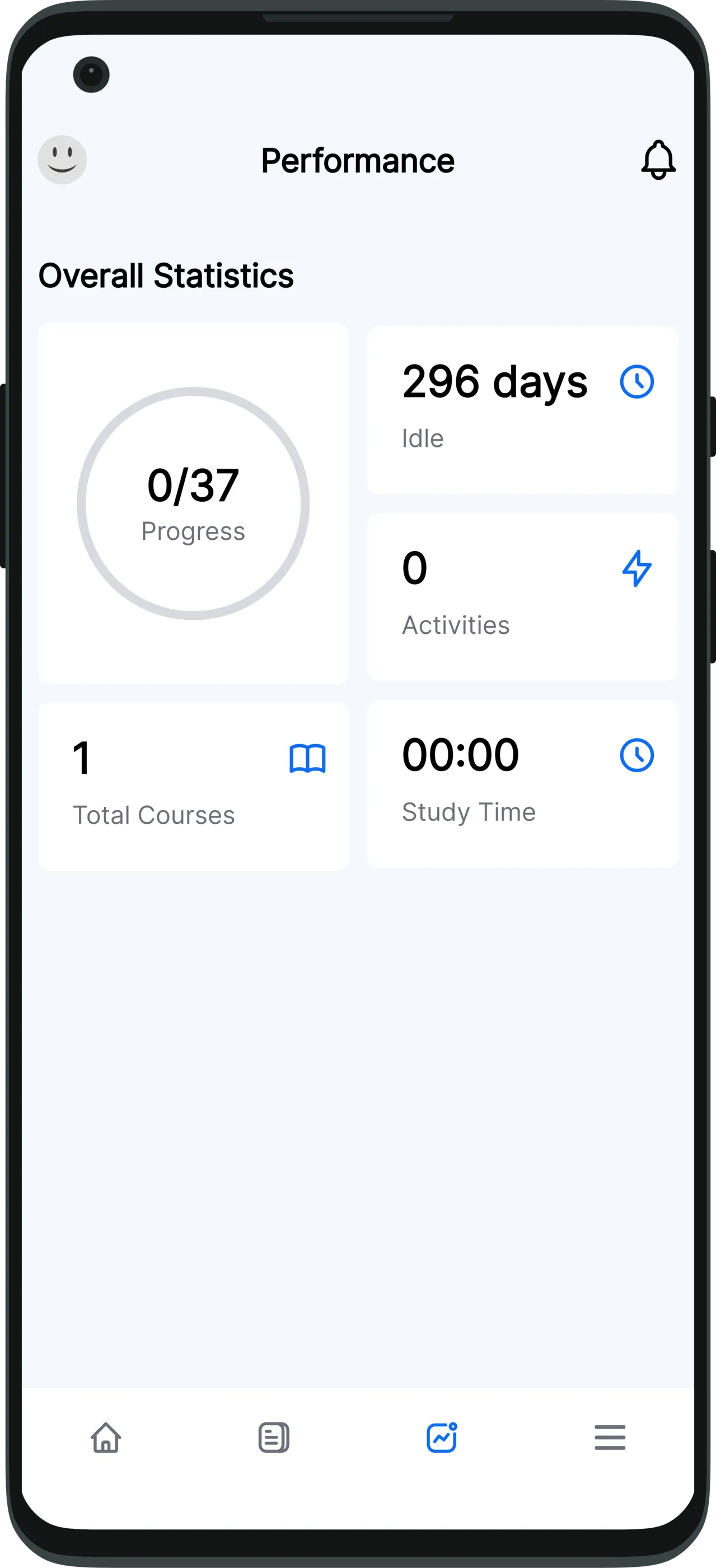This screenshot has width=716, height=1568.
Task: Tap the 00:00 Study Time value
Action: [x=460, y=754]
